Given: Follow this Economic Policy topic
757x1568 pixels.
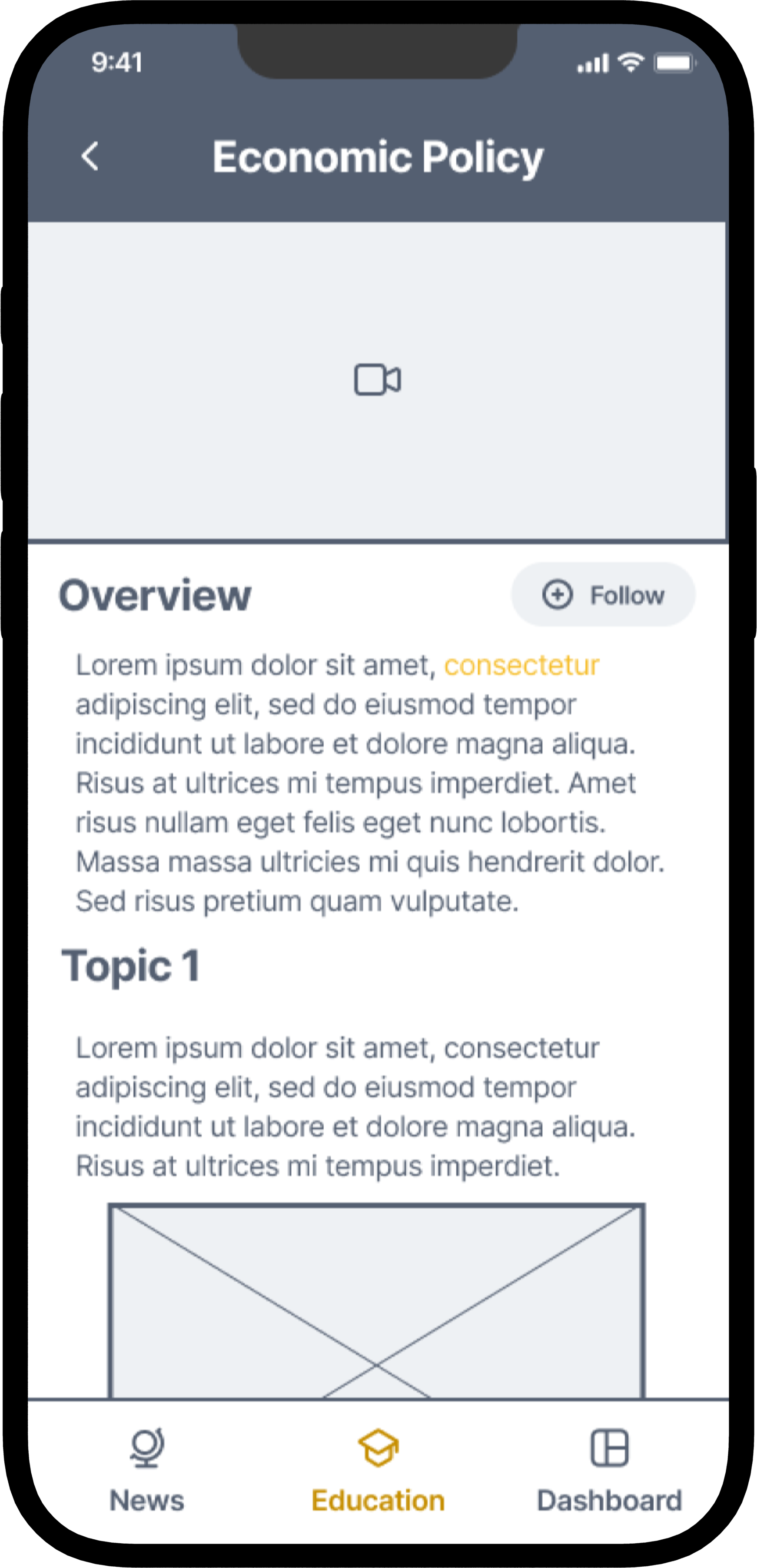Looking at the screenshot, I should [x=603, y=595].
